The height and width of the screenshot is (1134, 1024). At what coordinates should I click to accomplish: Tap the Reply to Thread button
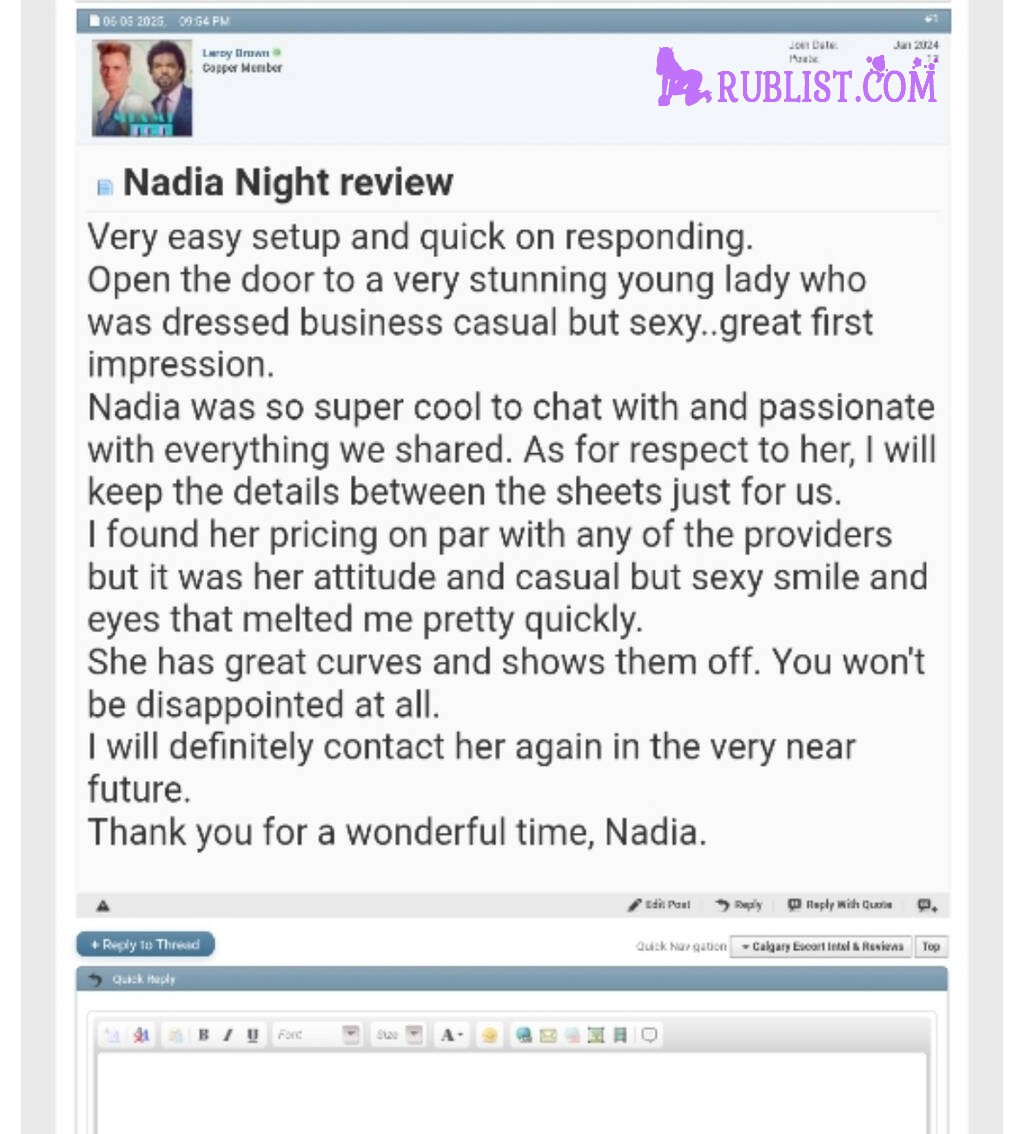(145, 945)
